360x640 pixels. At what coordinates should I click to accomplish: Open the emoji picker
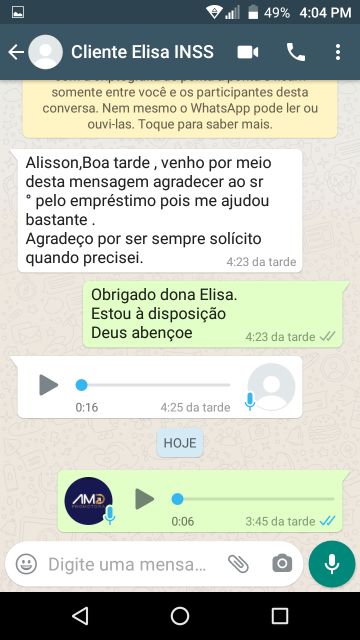coord(27,564)
